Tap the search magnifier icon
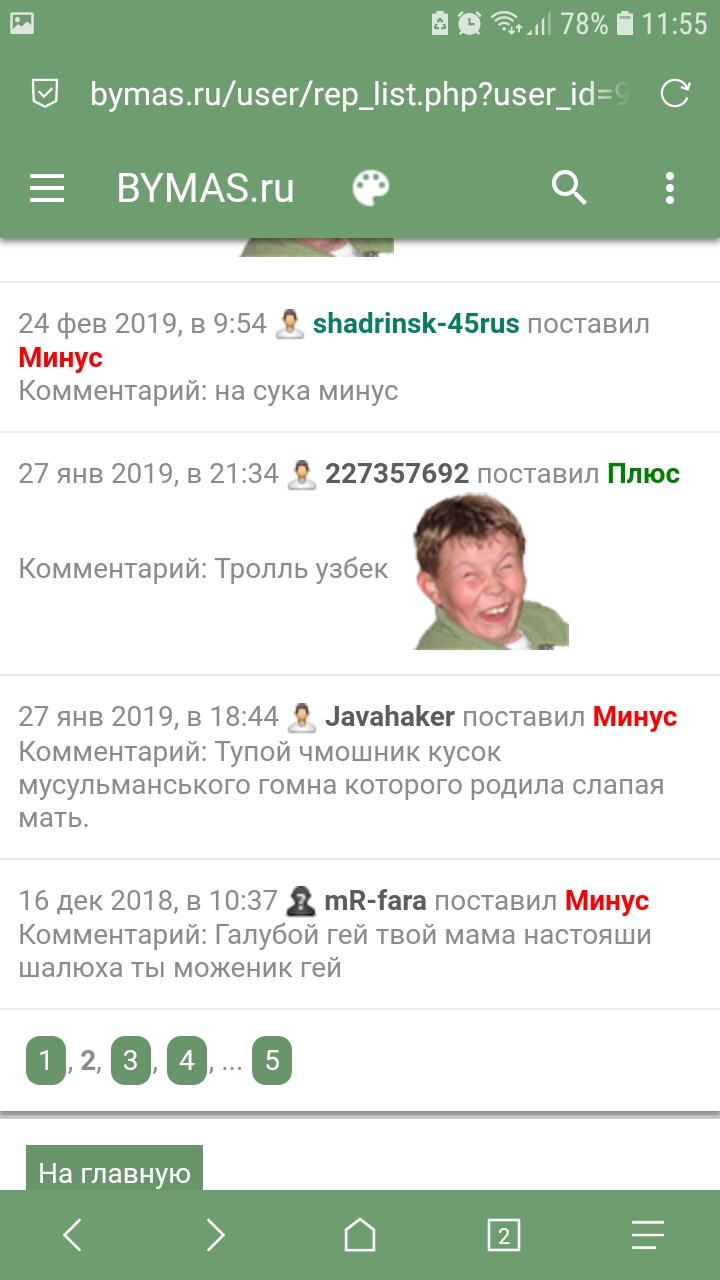Viewport: 720px width, 1280px height. pyautogui.click(x=569, y=188)
